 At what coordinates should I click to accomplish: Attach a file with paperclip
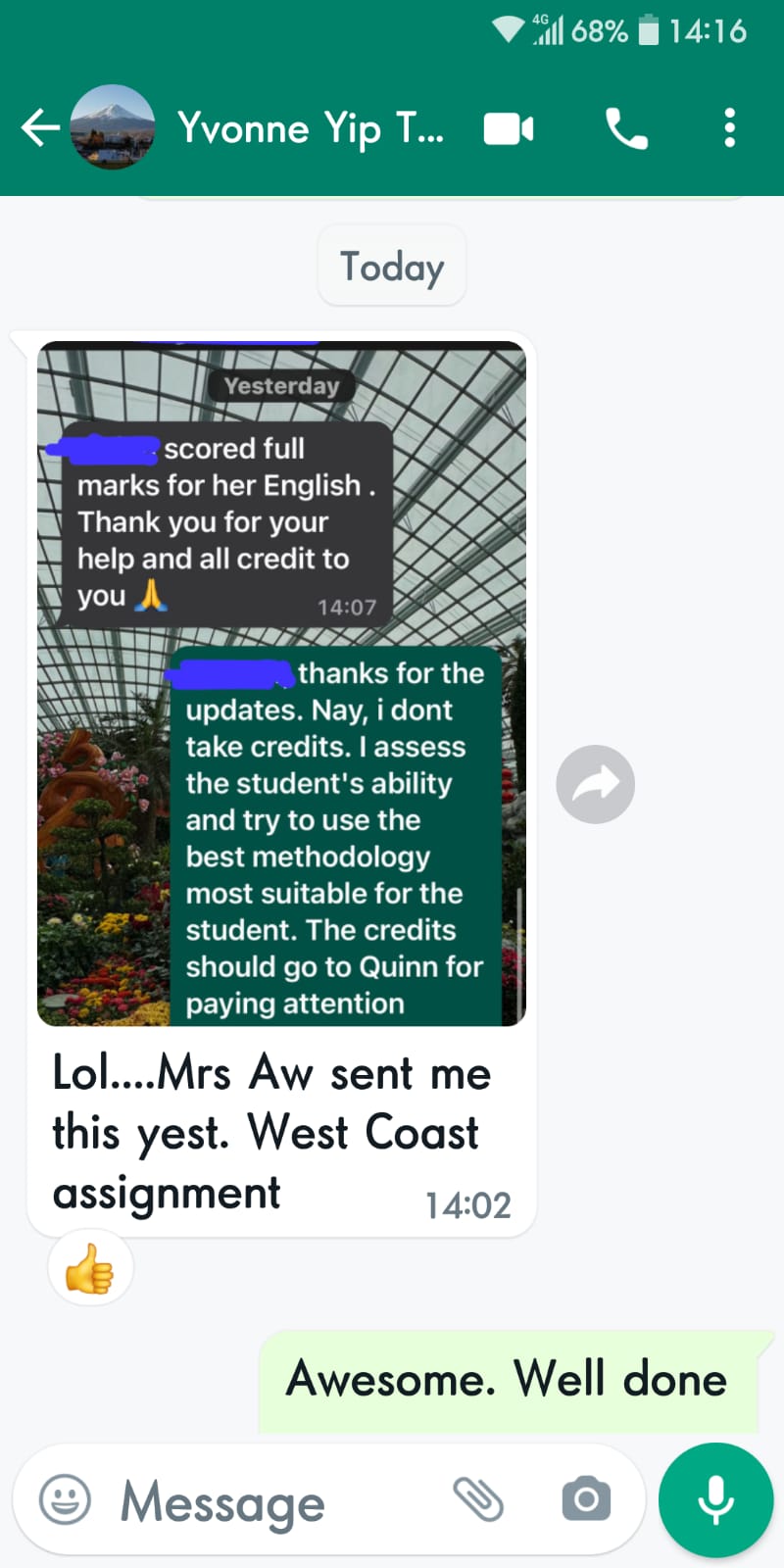(x=478, y=1499)
